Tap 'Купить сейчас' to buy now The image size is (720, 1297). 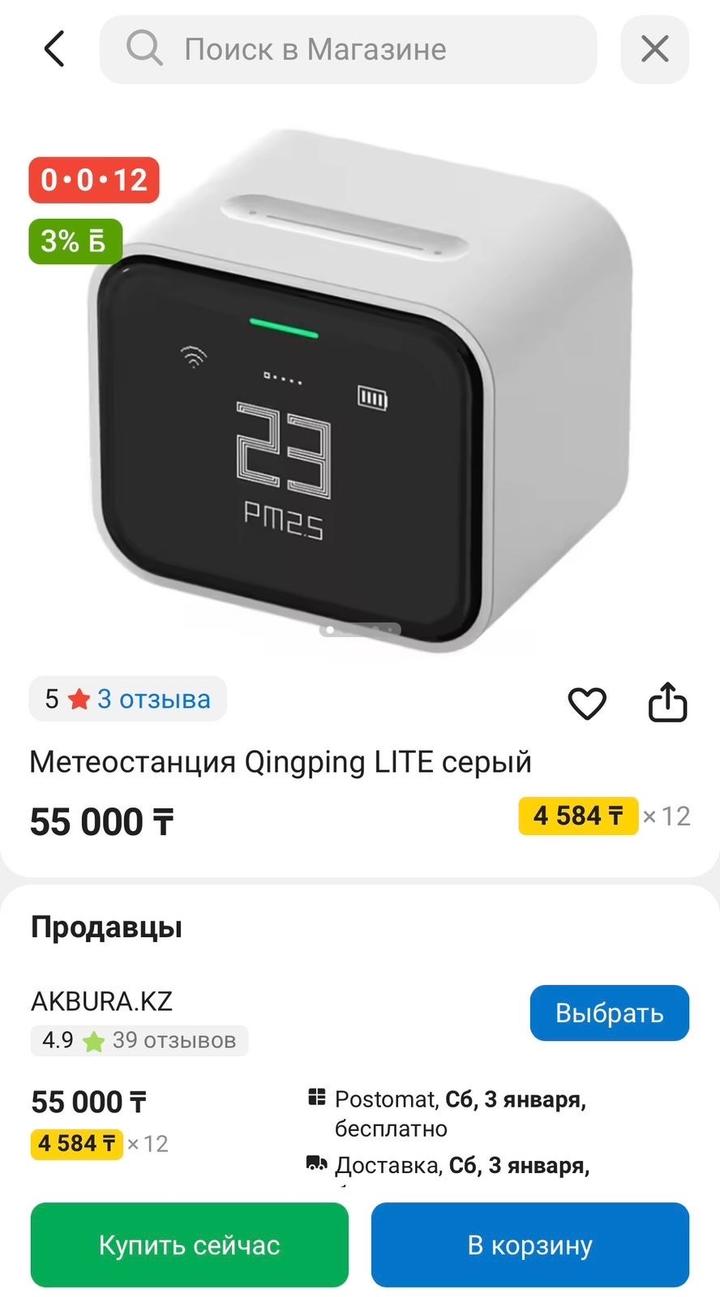pos(189,1245)
